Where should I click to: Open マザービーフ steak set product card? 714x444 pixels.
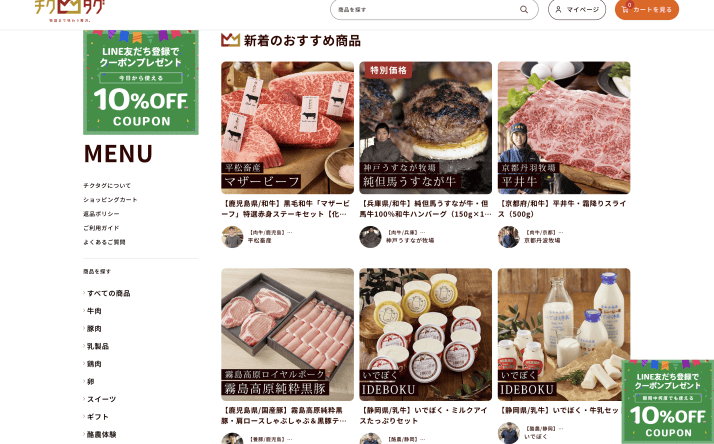click(x=287, y=128)
